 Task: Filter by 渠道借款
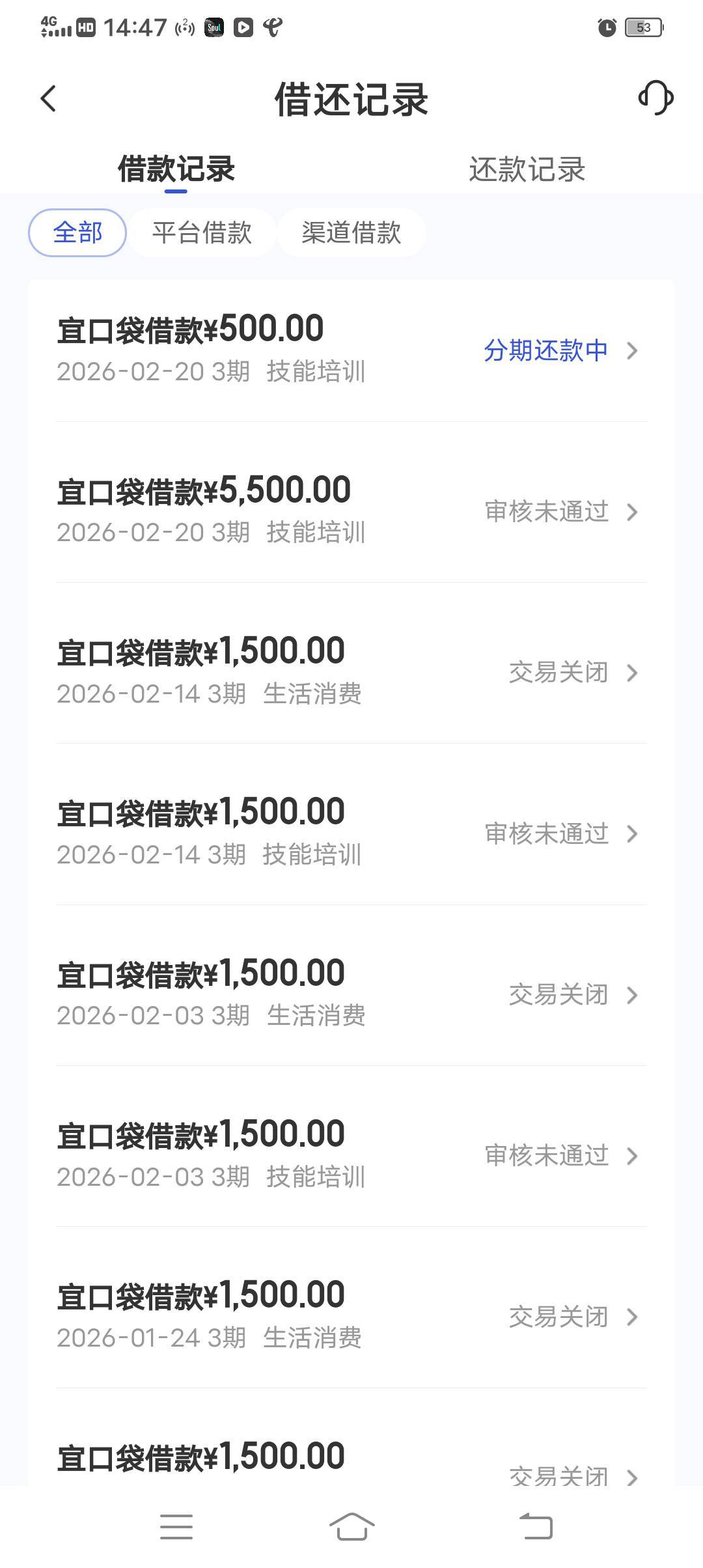[x=351, y=232]
